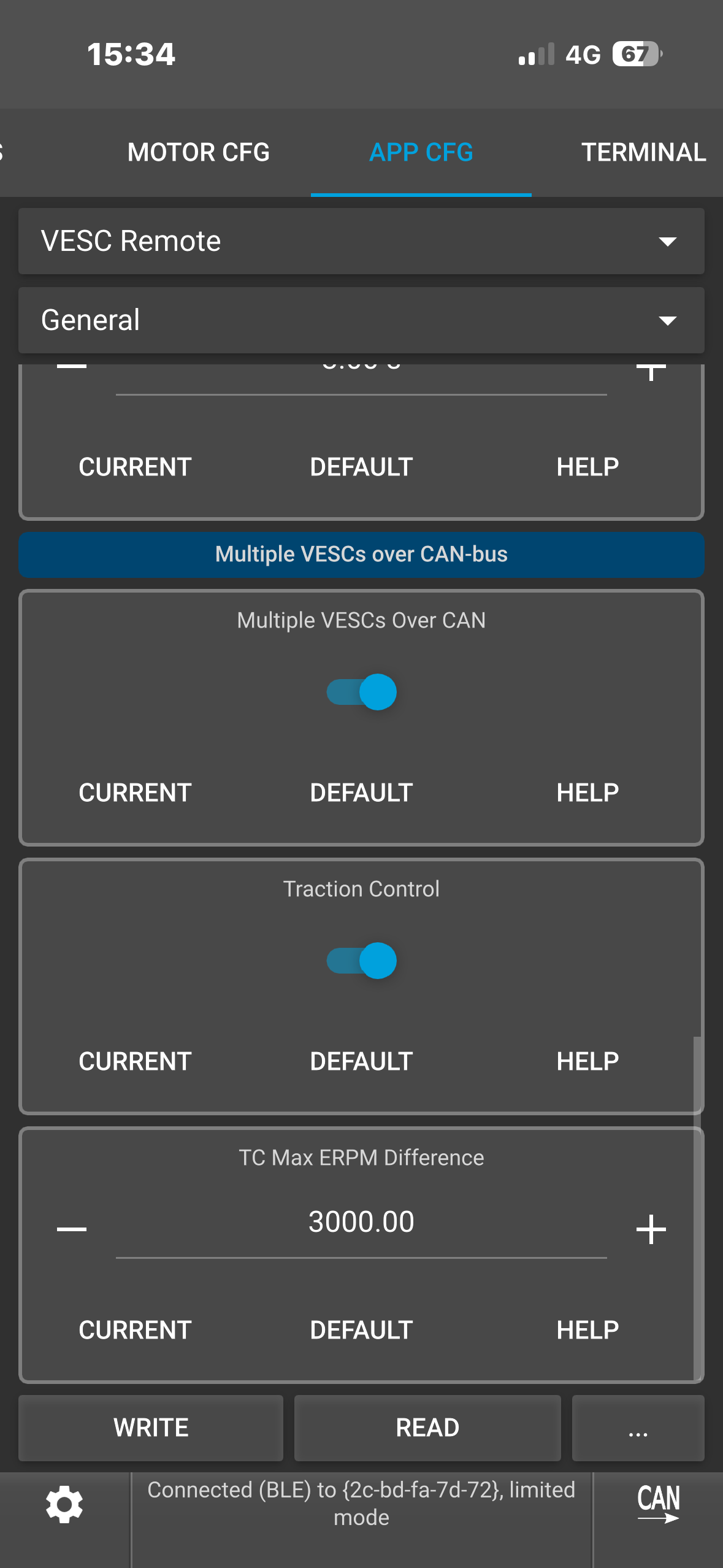The image size is (723, 1568).
Task: Decrease TC Max ERPM Difference with minus
Action: (72, 1229)
